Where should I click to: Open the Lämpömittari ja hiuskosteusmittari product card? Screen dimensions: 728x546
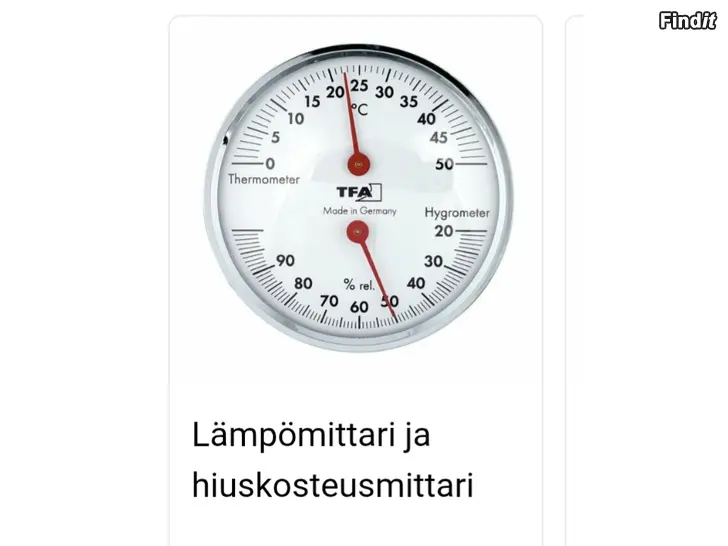coord(332,461)
